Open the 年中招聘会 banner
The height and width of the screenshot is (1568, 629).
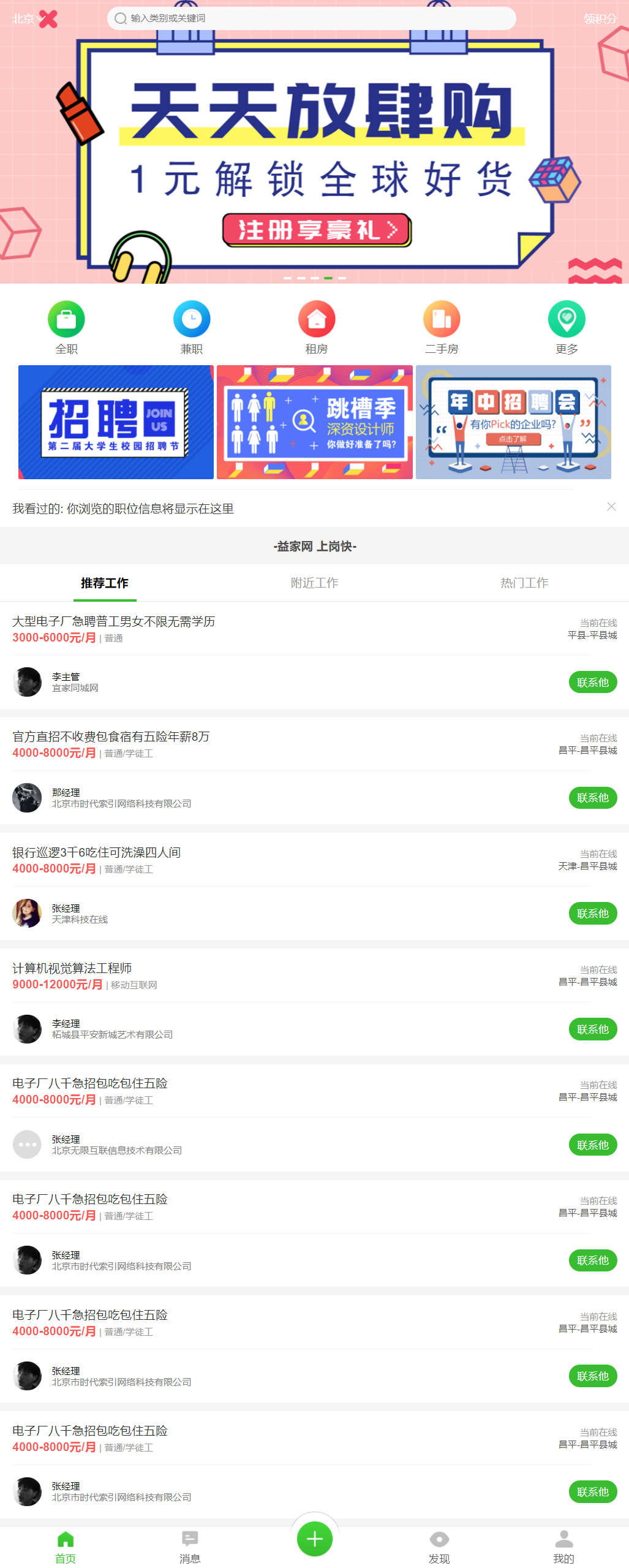click(x=513, y=422)
